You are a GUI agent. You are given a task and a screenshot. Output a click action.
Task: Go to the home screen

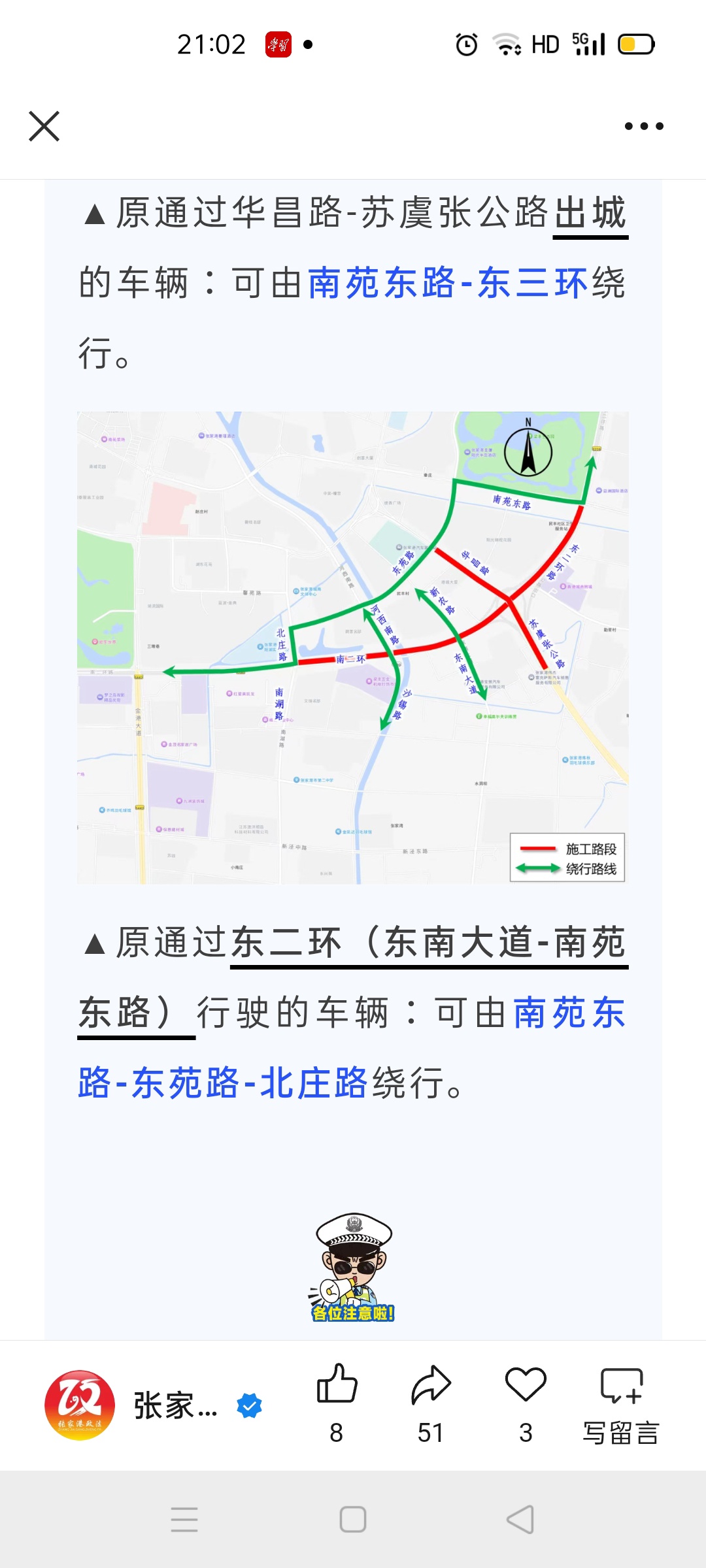(x=353, y=1520)
